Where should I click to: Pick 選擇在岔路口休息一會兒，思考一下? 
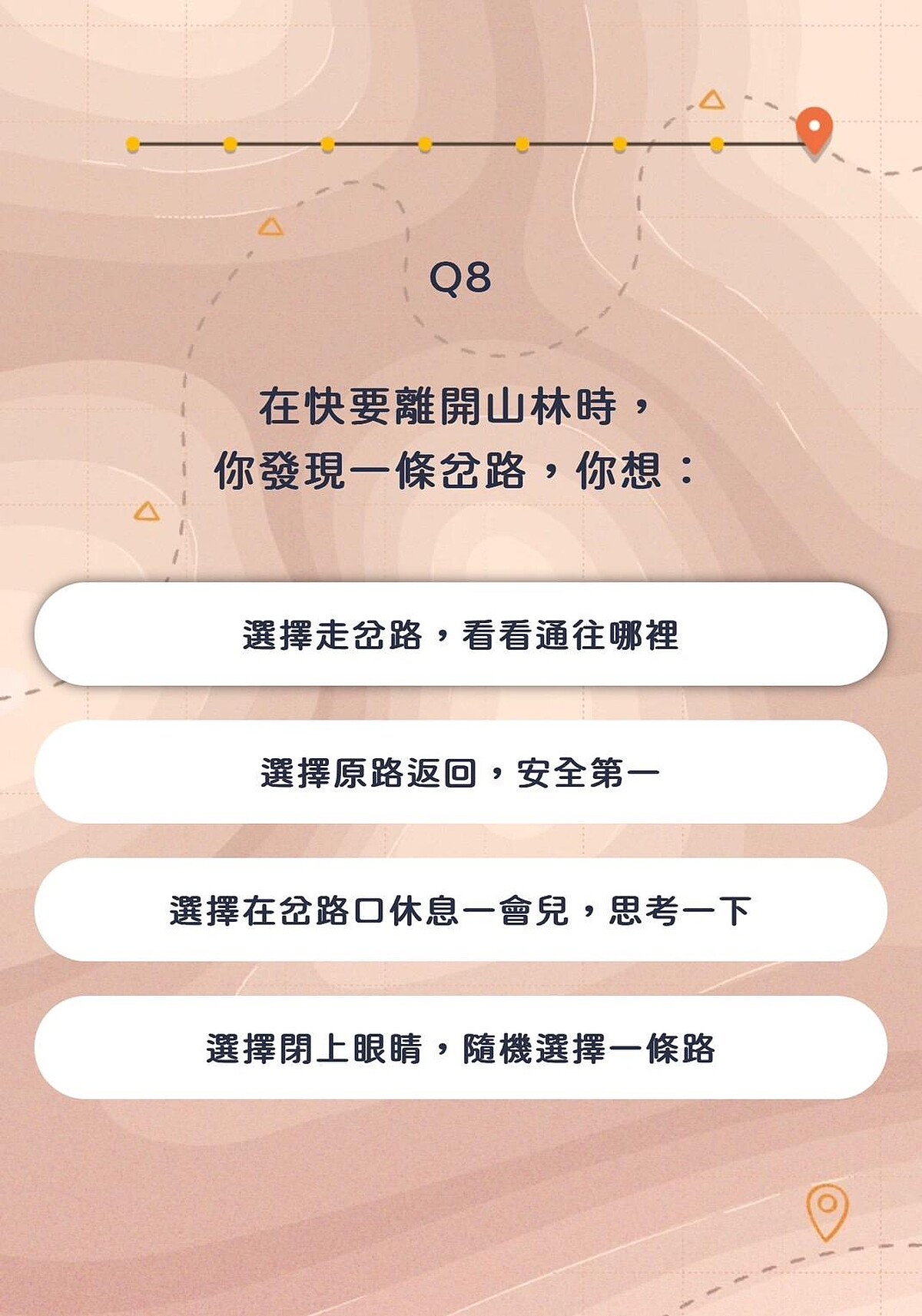[x=461, y=910]
